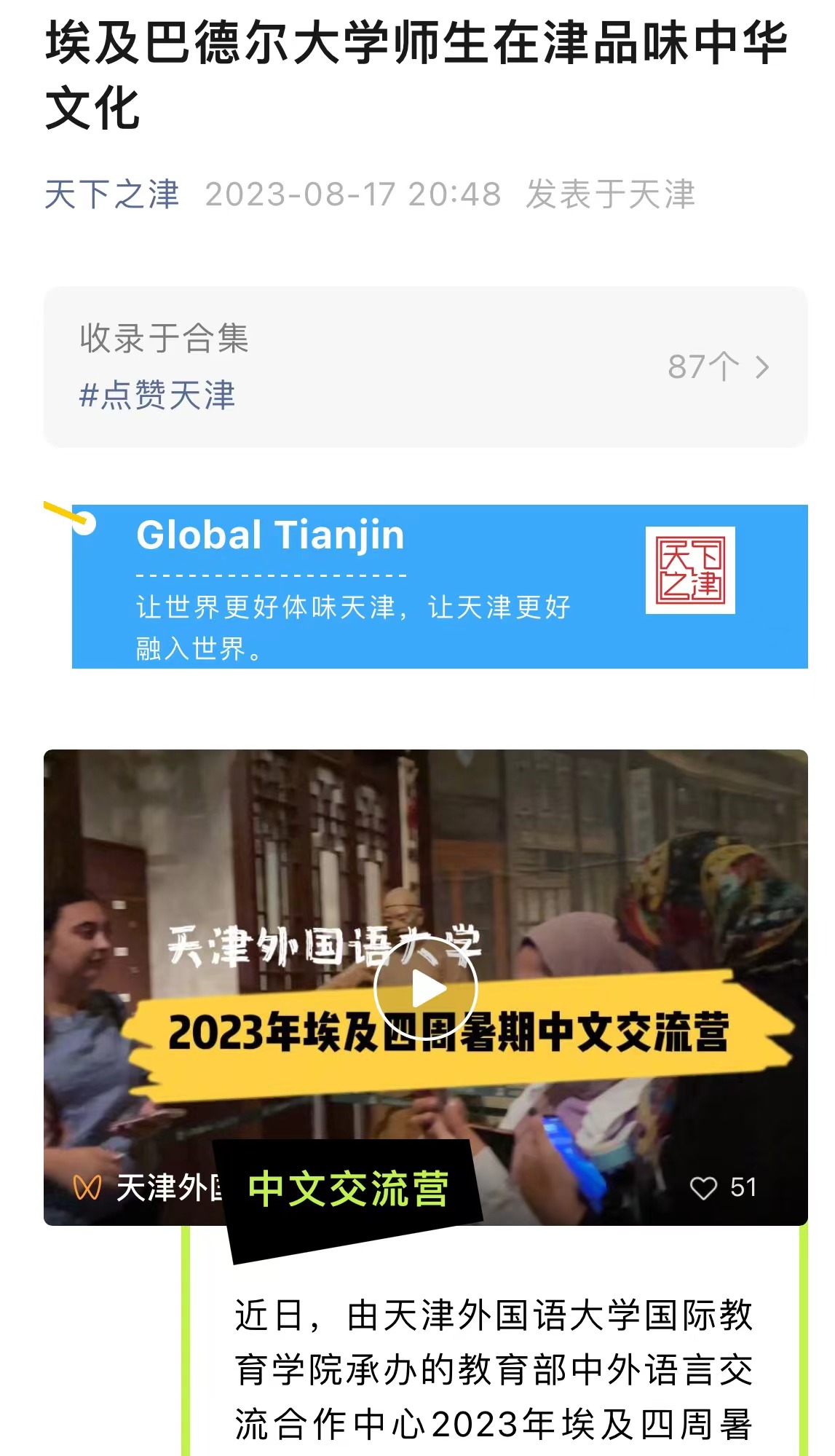Image resolution: width=835 pixels, height=1456 pixels.
Task: Play the 埃及四周暑期中文交流营 video
Action: pos(426,988)
